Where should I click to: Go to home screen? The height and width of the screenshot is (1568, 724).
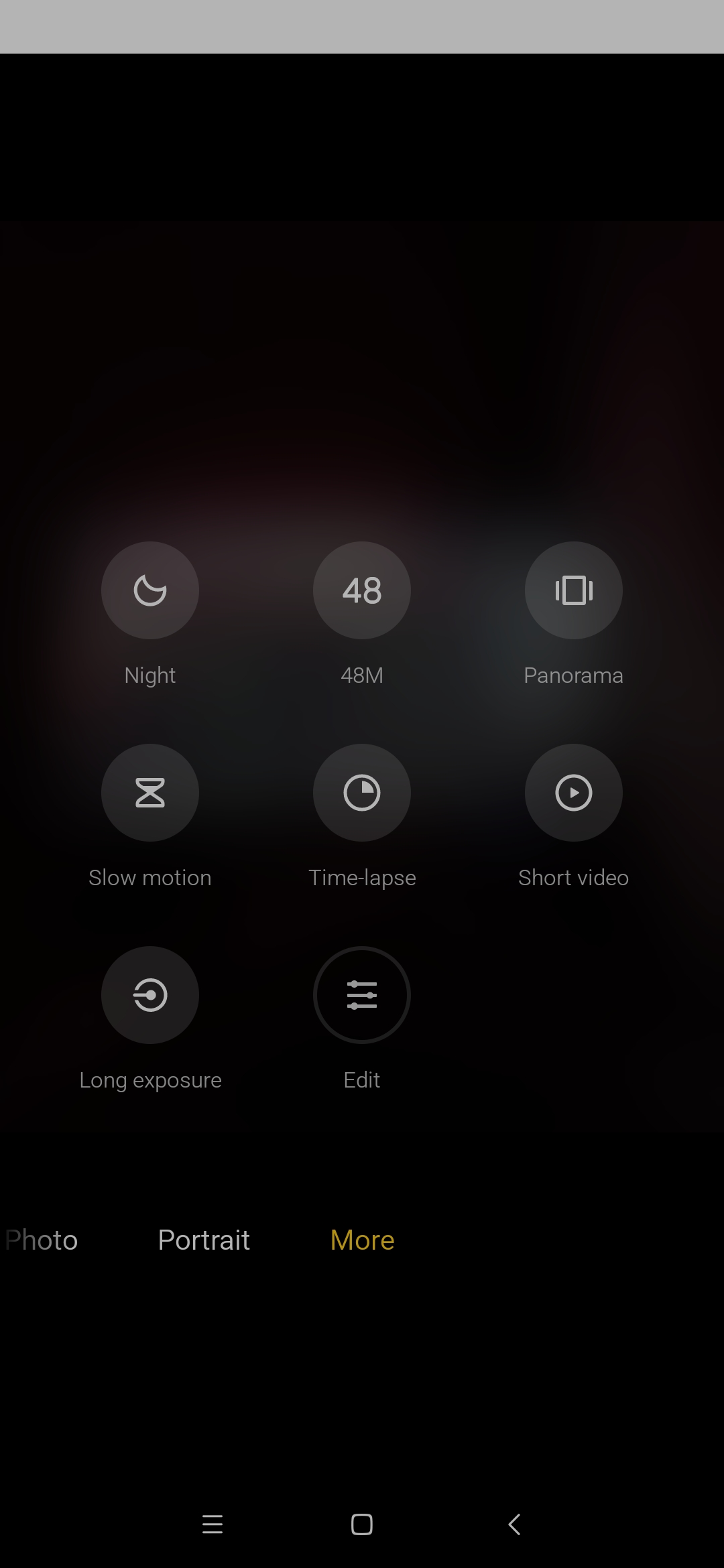(362, 1524)
